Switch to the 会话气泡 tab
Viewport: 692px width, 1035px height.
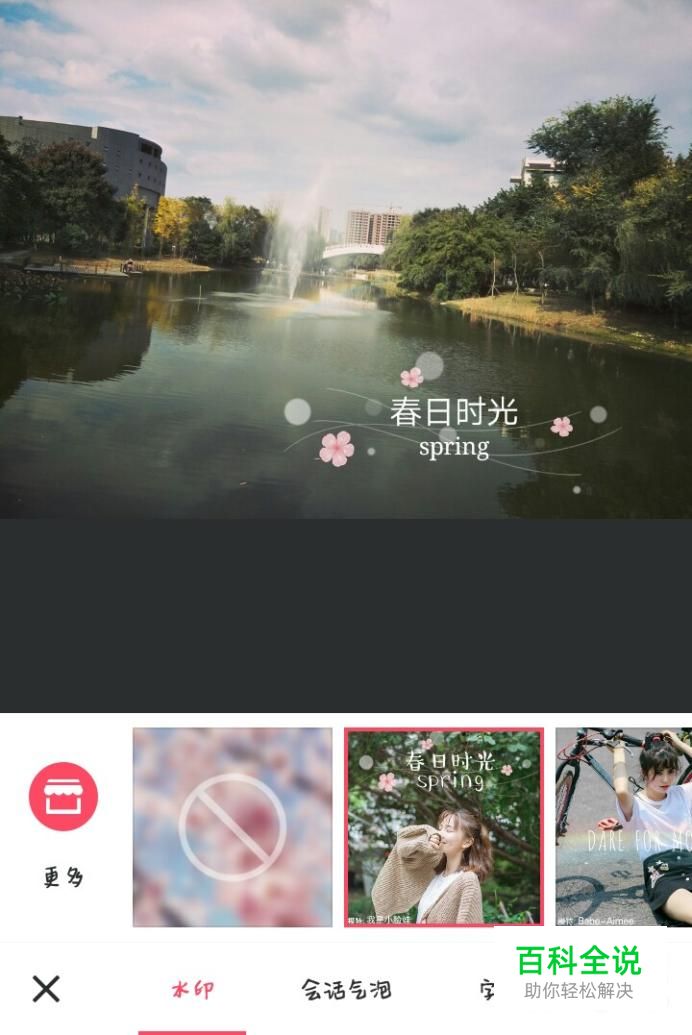pyautogui.click(x=346, y=990)
